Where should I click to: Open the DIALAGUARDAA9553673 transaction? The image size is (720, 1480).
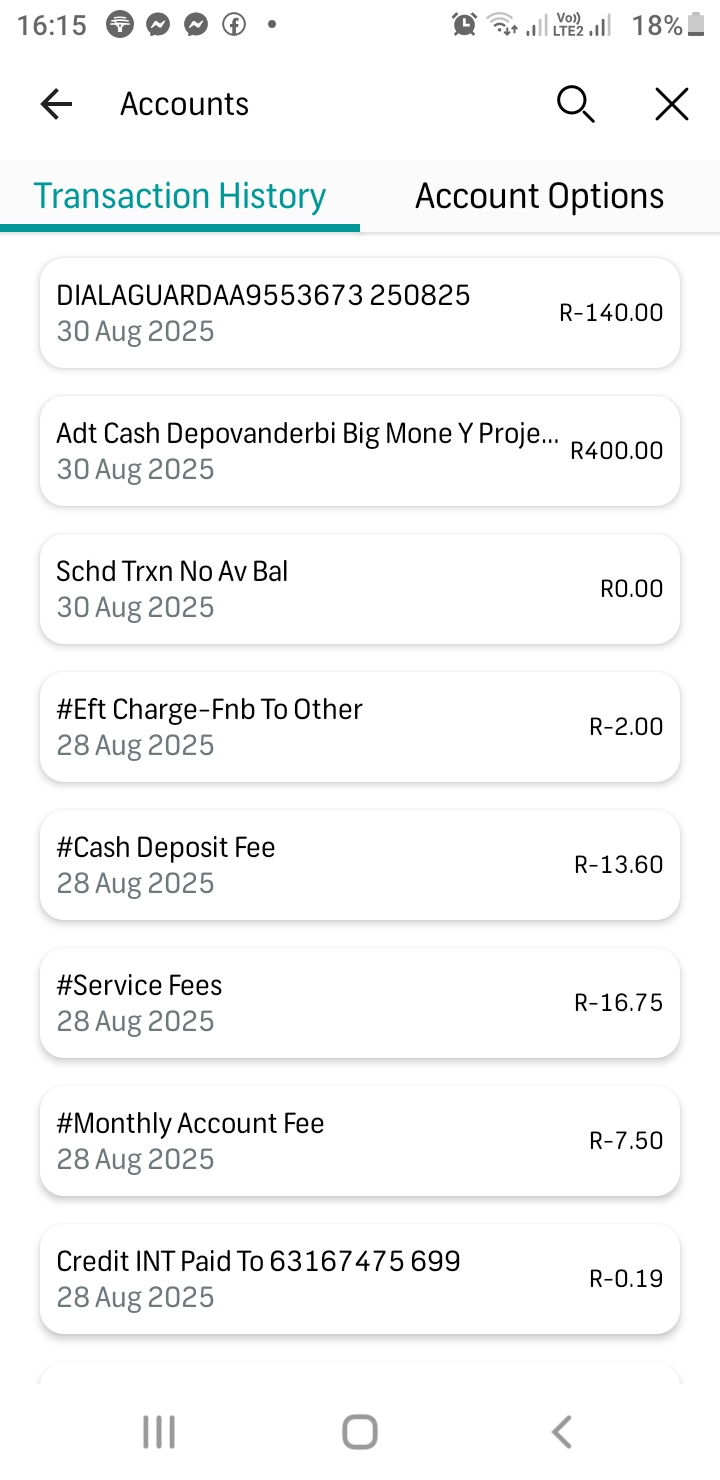(x=360, y=313)
